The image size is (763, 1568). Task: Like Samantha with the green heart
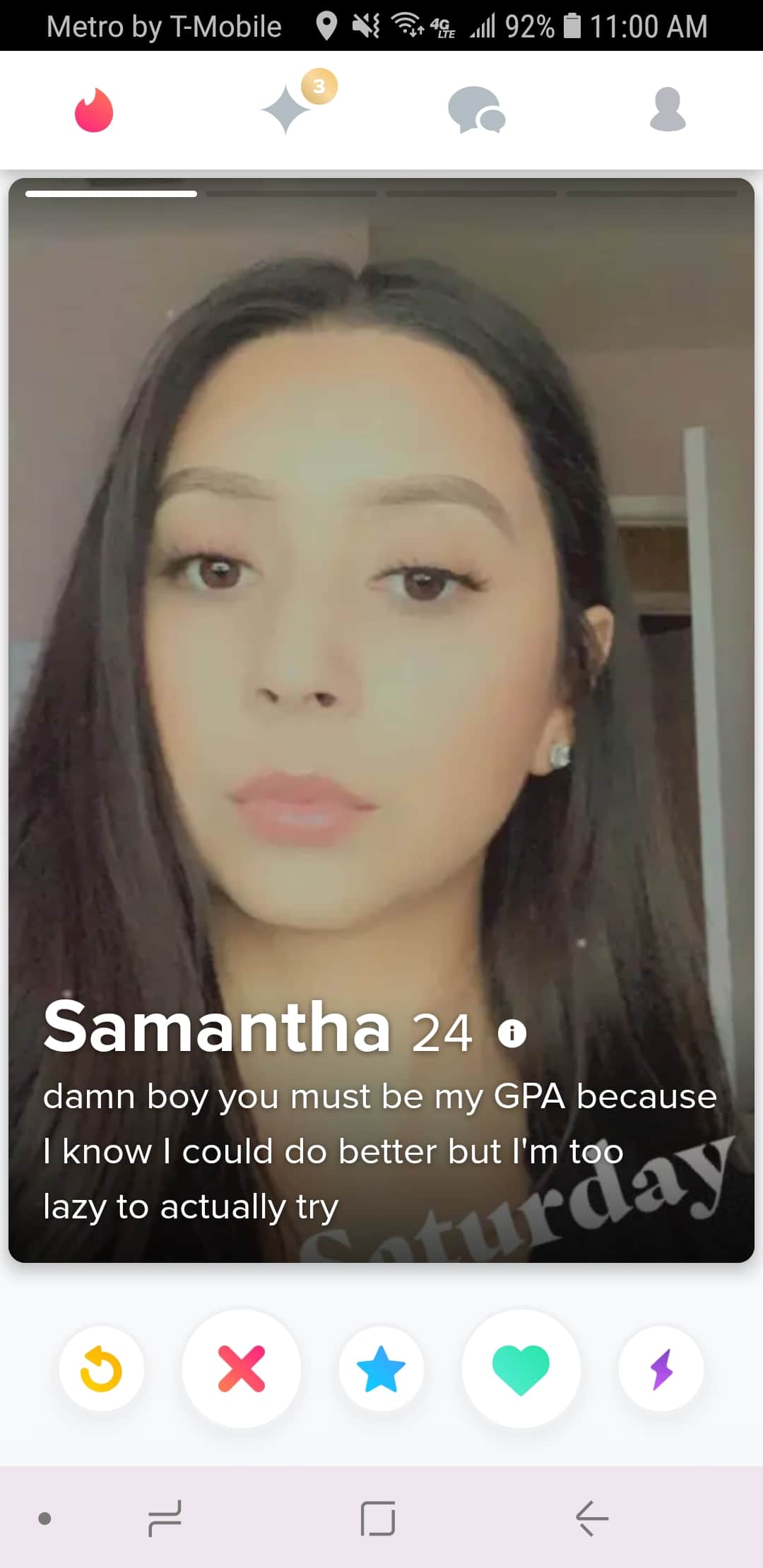pos(521,1369)
